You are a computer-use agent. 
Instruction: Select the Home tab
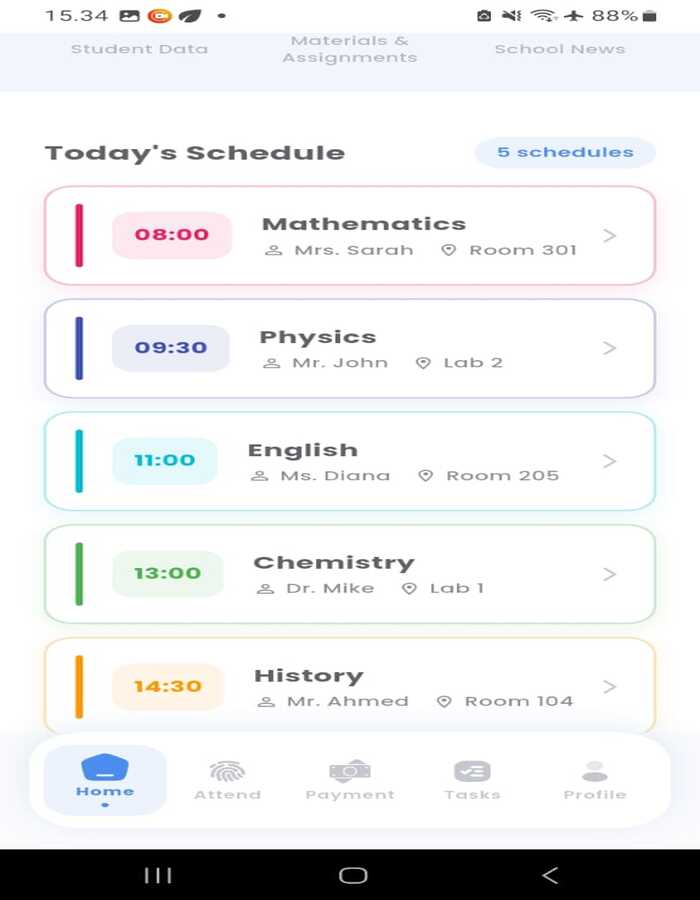click(105, 779)
